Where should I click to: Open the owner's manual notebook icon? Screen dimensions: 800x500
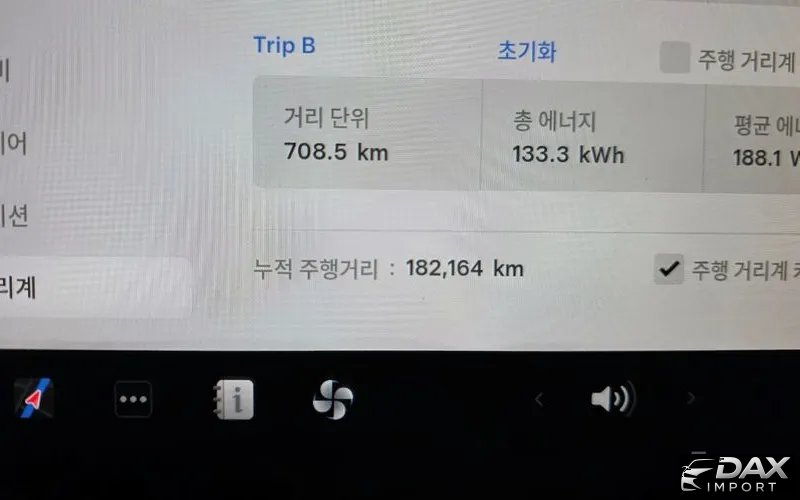(x=232, y=400)
